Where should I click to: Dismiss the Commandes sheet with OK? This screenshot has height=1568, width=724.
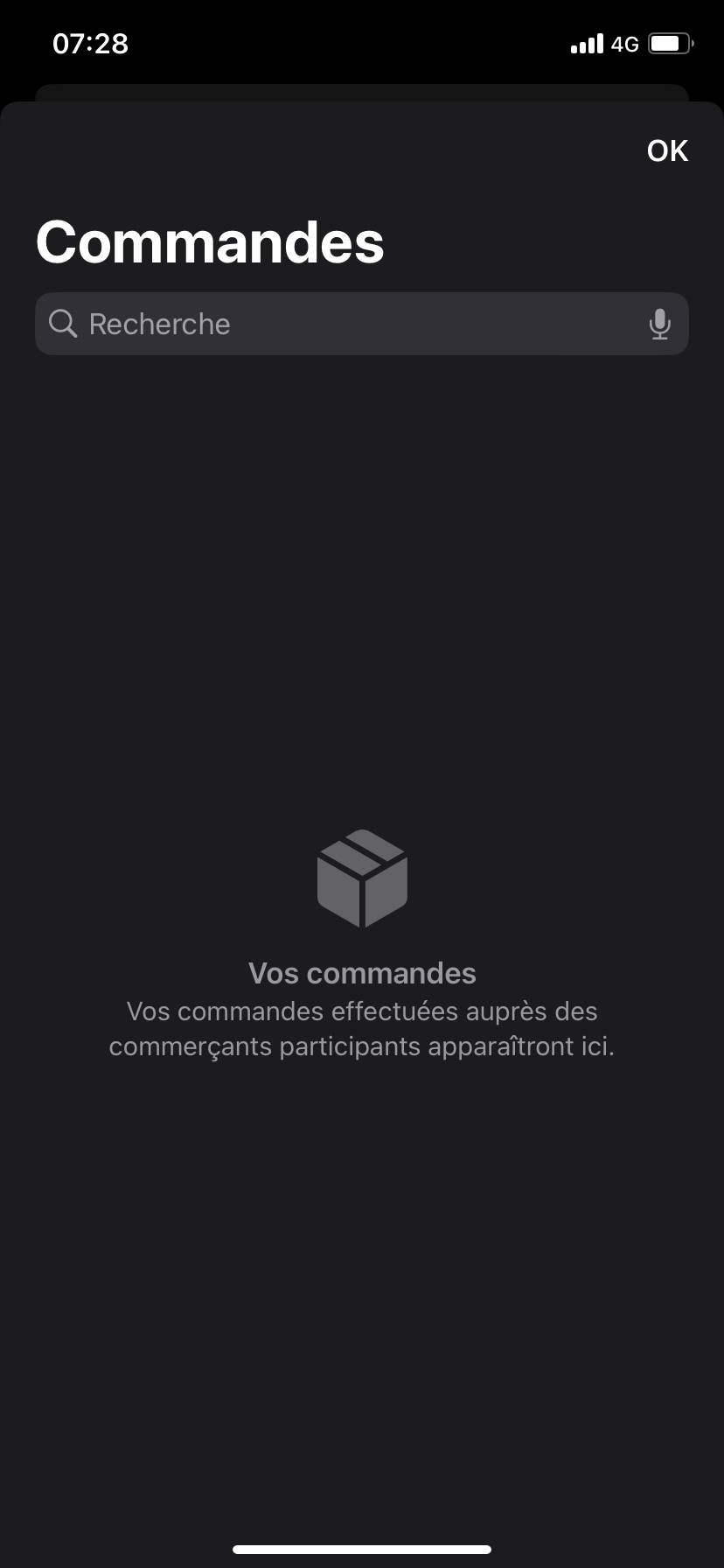(x=667, y=150)
